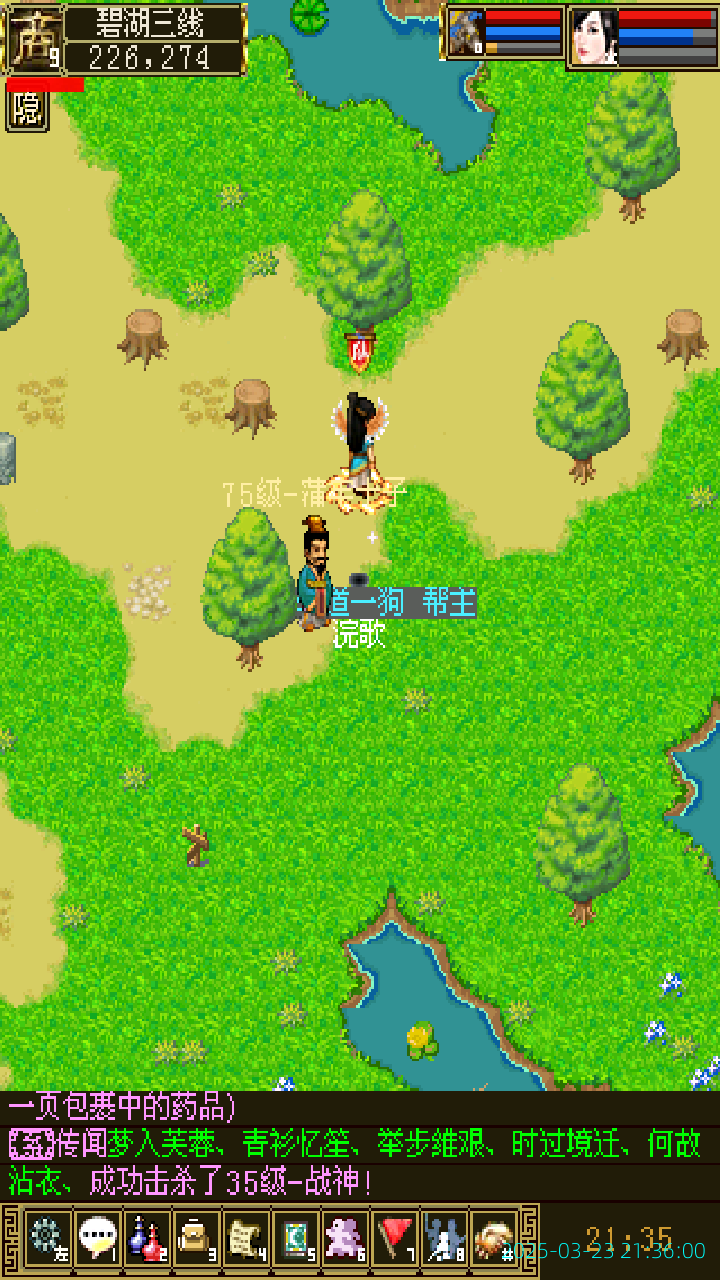Open the skill book slot
Viewport: 720px width, 1280px height.
click(x=296, y=1239)
